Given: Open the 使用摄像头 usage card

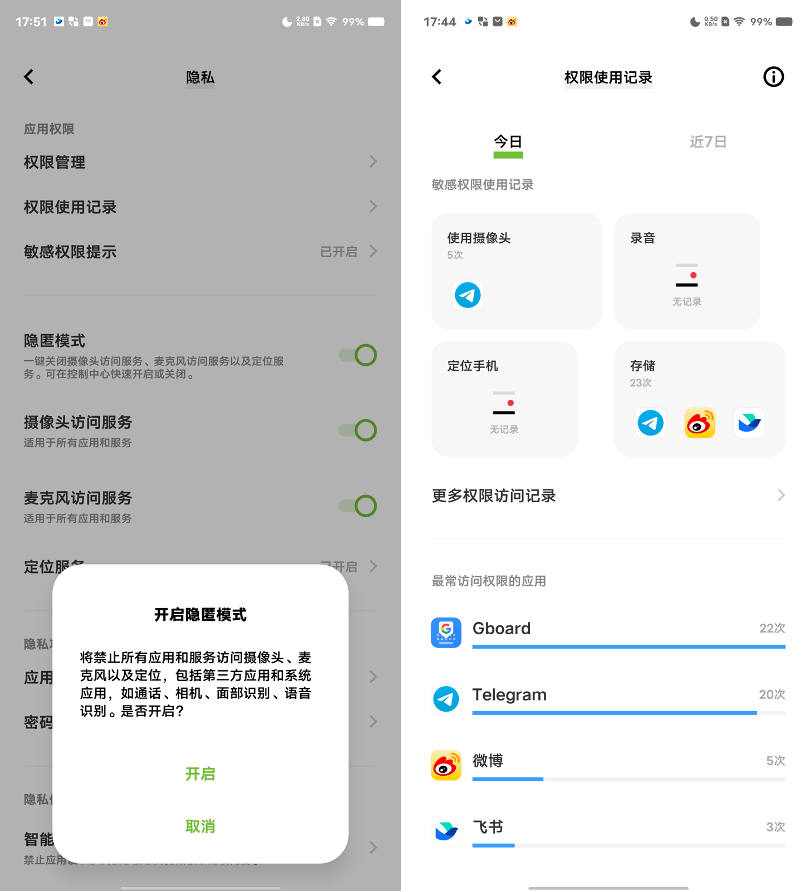Looking at the screenshot, I should click(516, 270).
